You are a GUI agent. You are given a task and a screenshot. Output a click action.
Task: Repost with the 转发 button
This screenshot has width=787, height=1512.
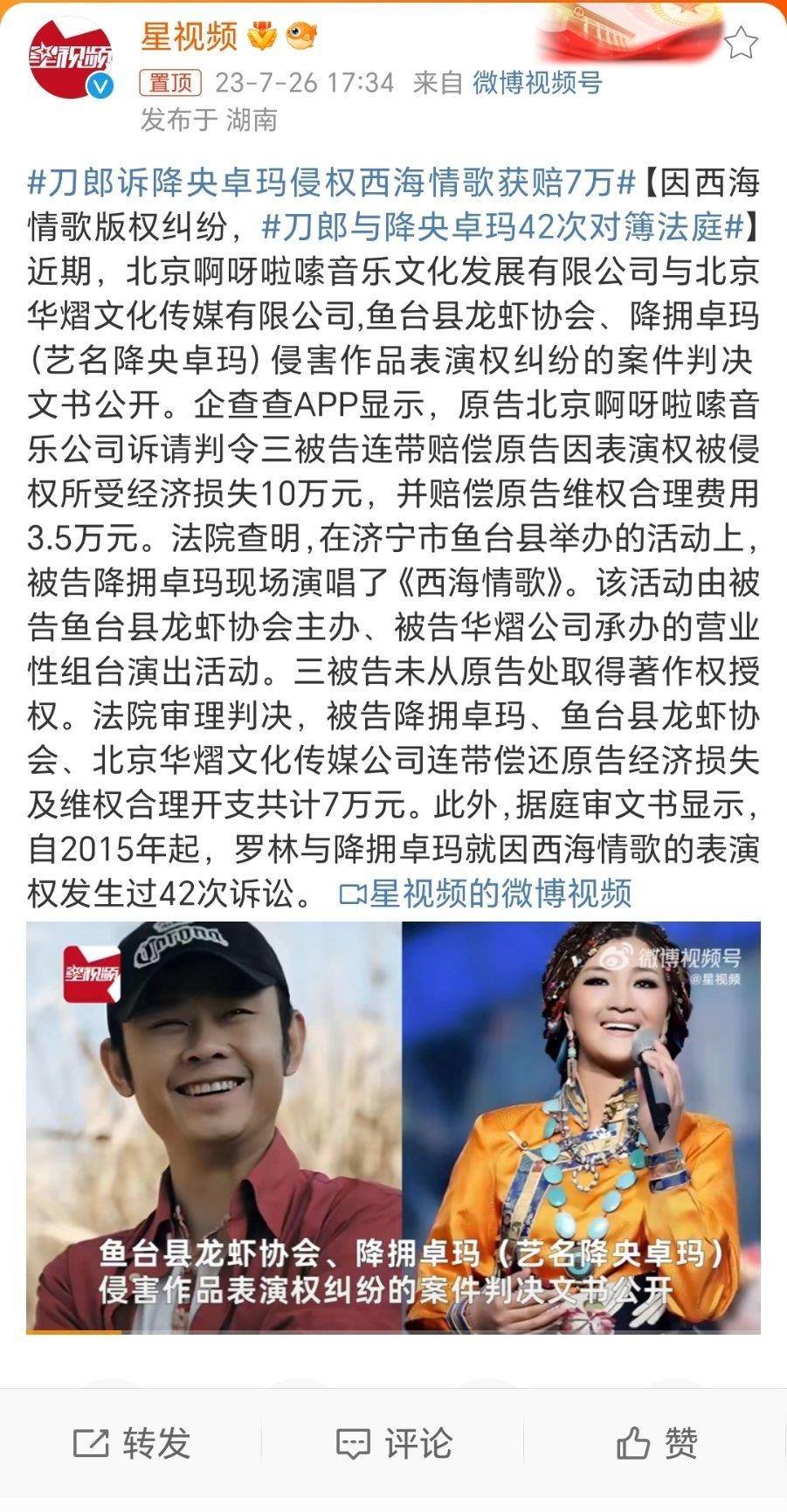click(x=131, y=1444)
